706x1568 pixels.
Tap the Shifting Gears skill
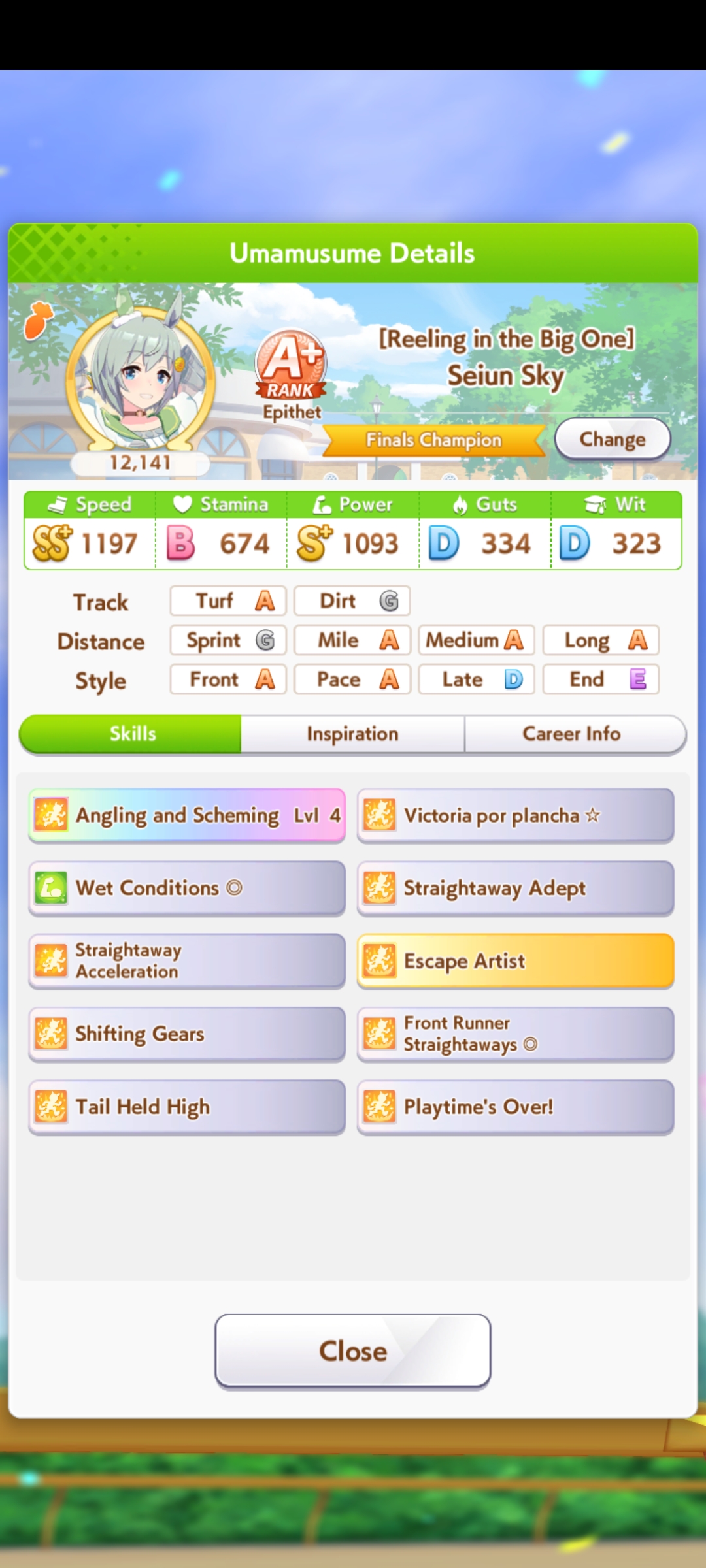click(187, 1034)
